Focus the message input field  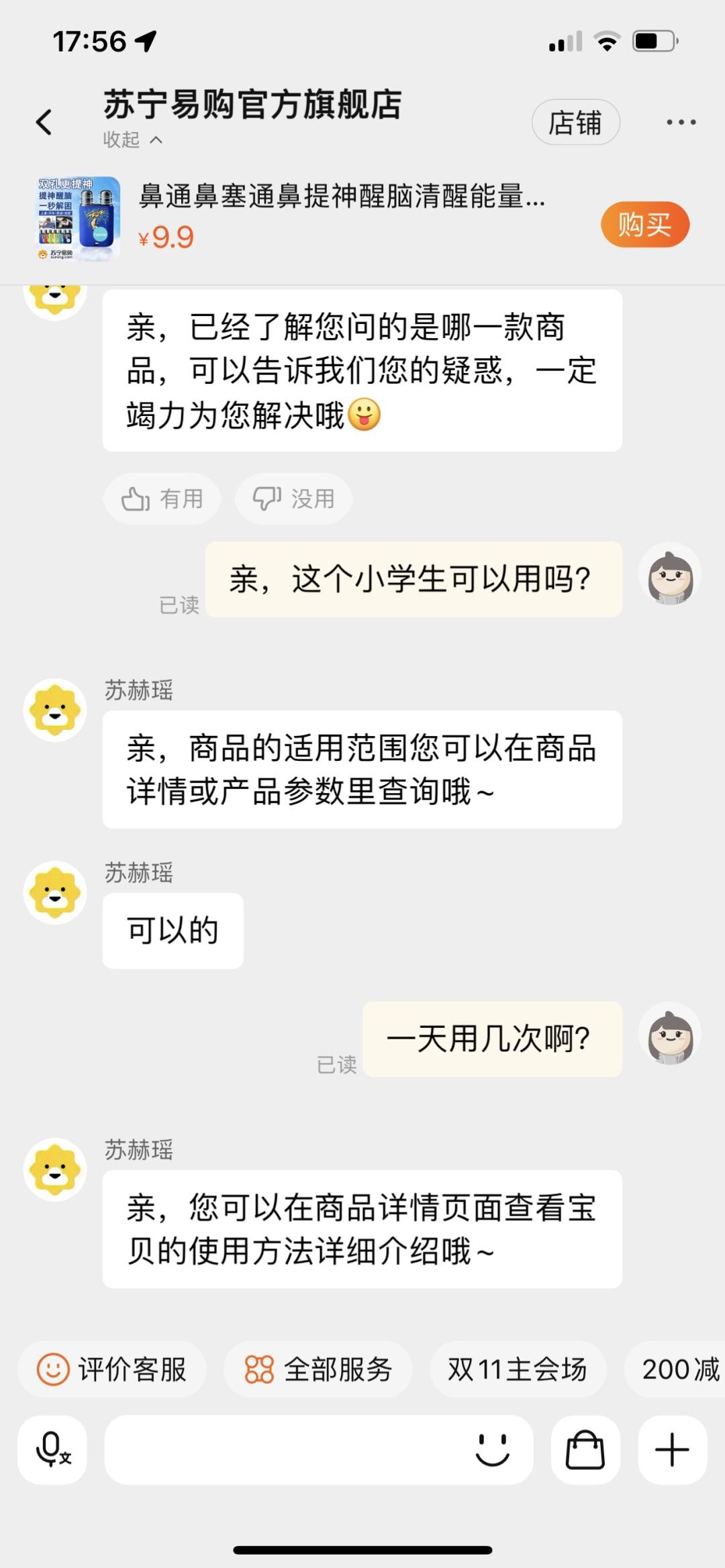click(282, 1450)
